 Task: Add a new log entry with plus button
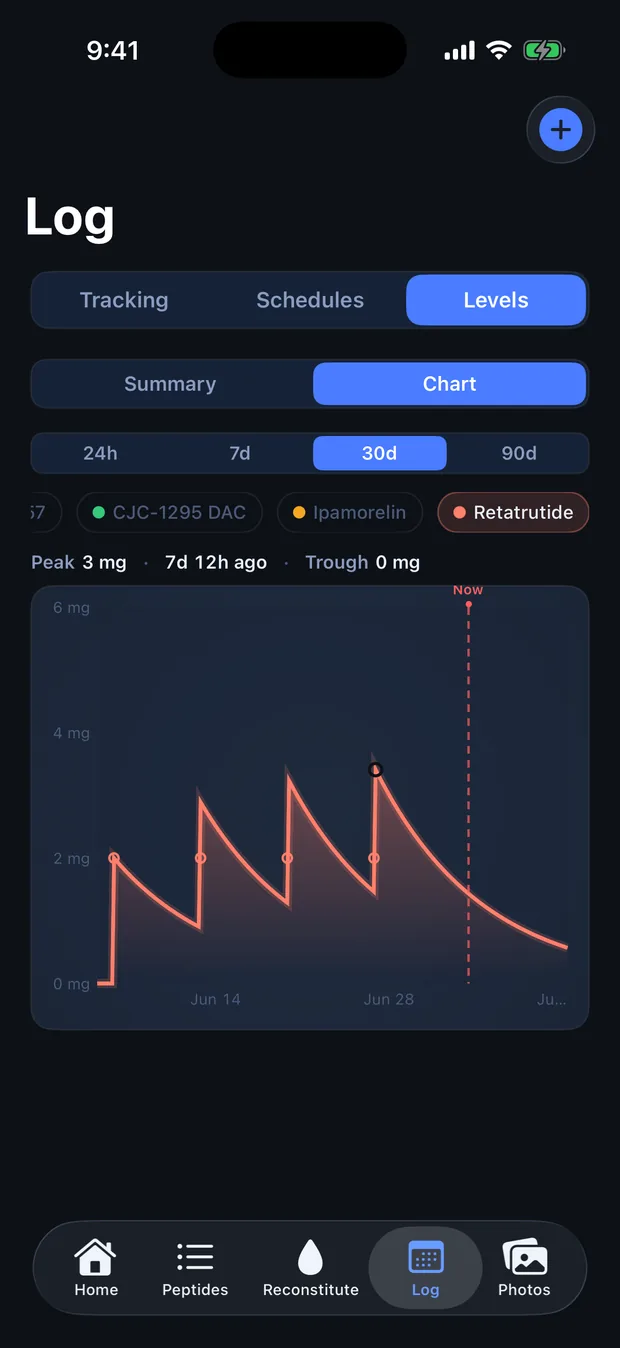click(x=560, y=130)
